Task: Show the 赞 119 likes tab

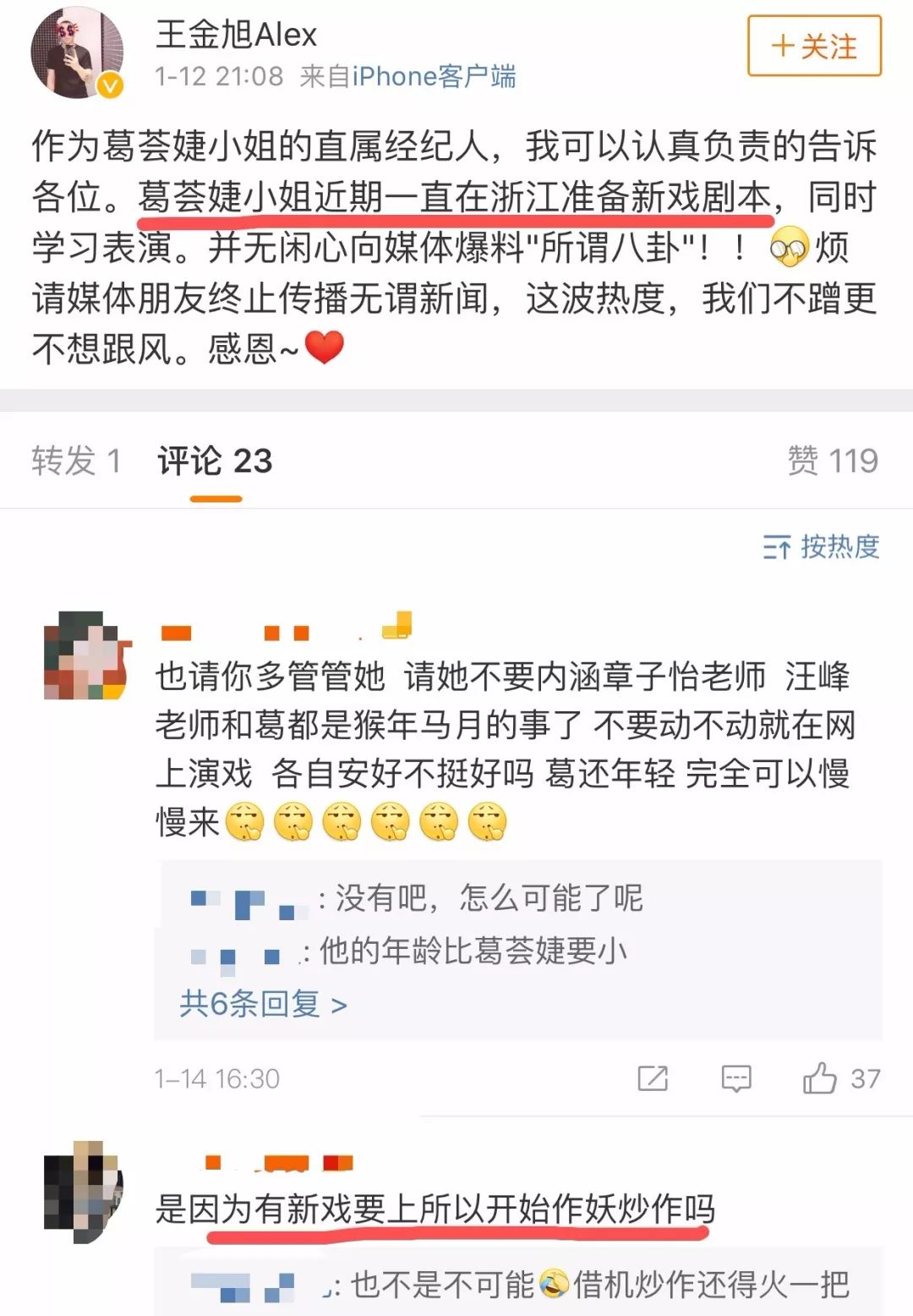Action: coord(832,461)
